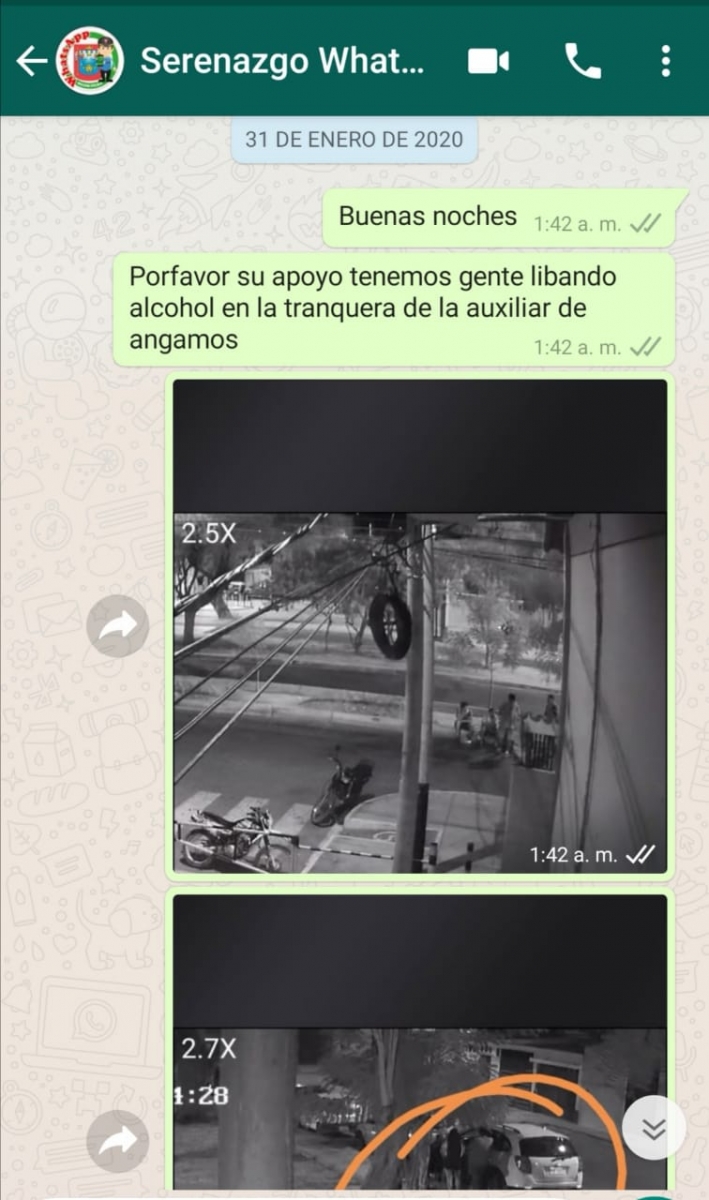Image resolution: width=709 pixels, height=1200 pixels.
Task: Open Serenazgo group profile picture
Action: (x=91, y=62)
